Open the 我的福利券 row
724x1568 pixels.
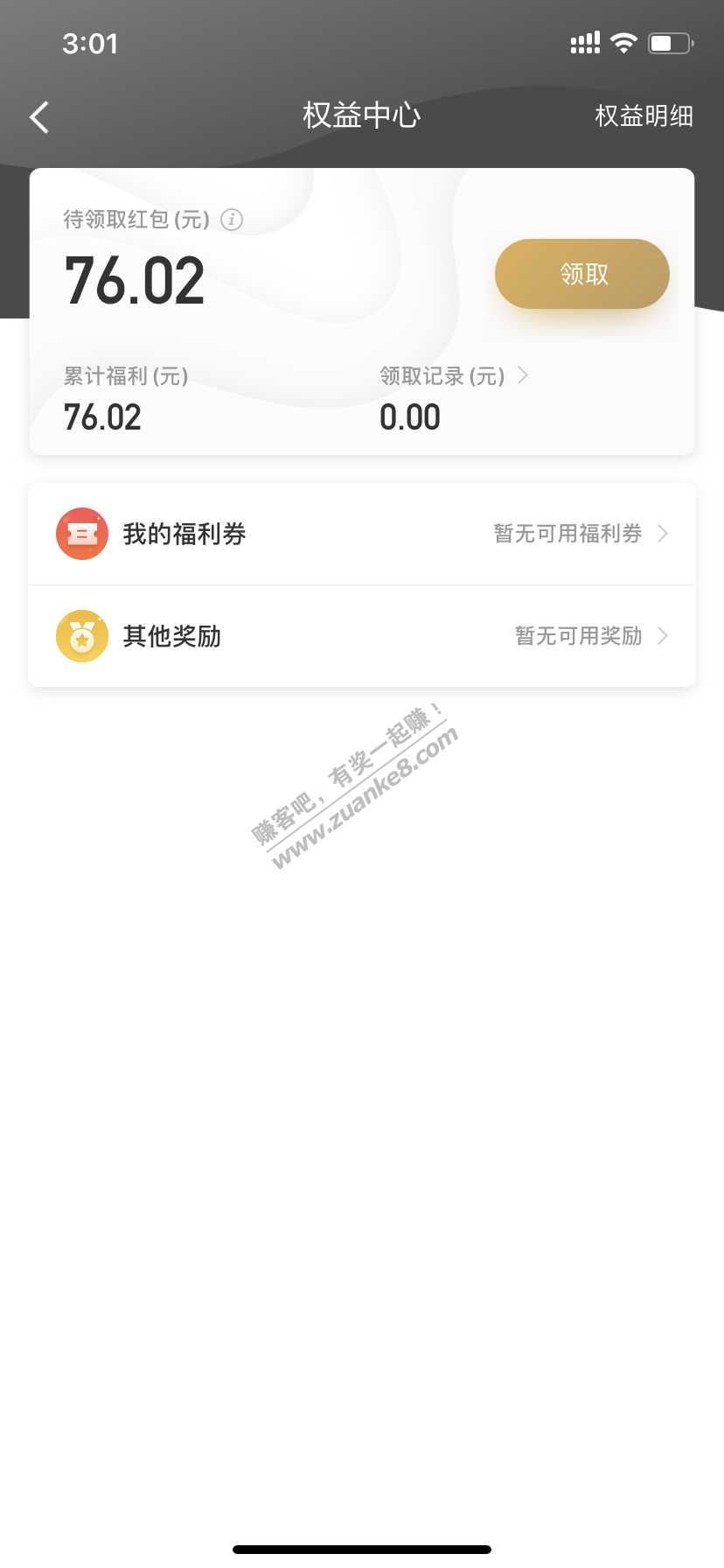pos(362,534)
